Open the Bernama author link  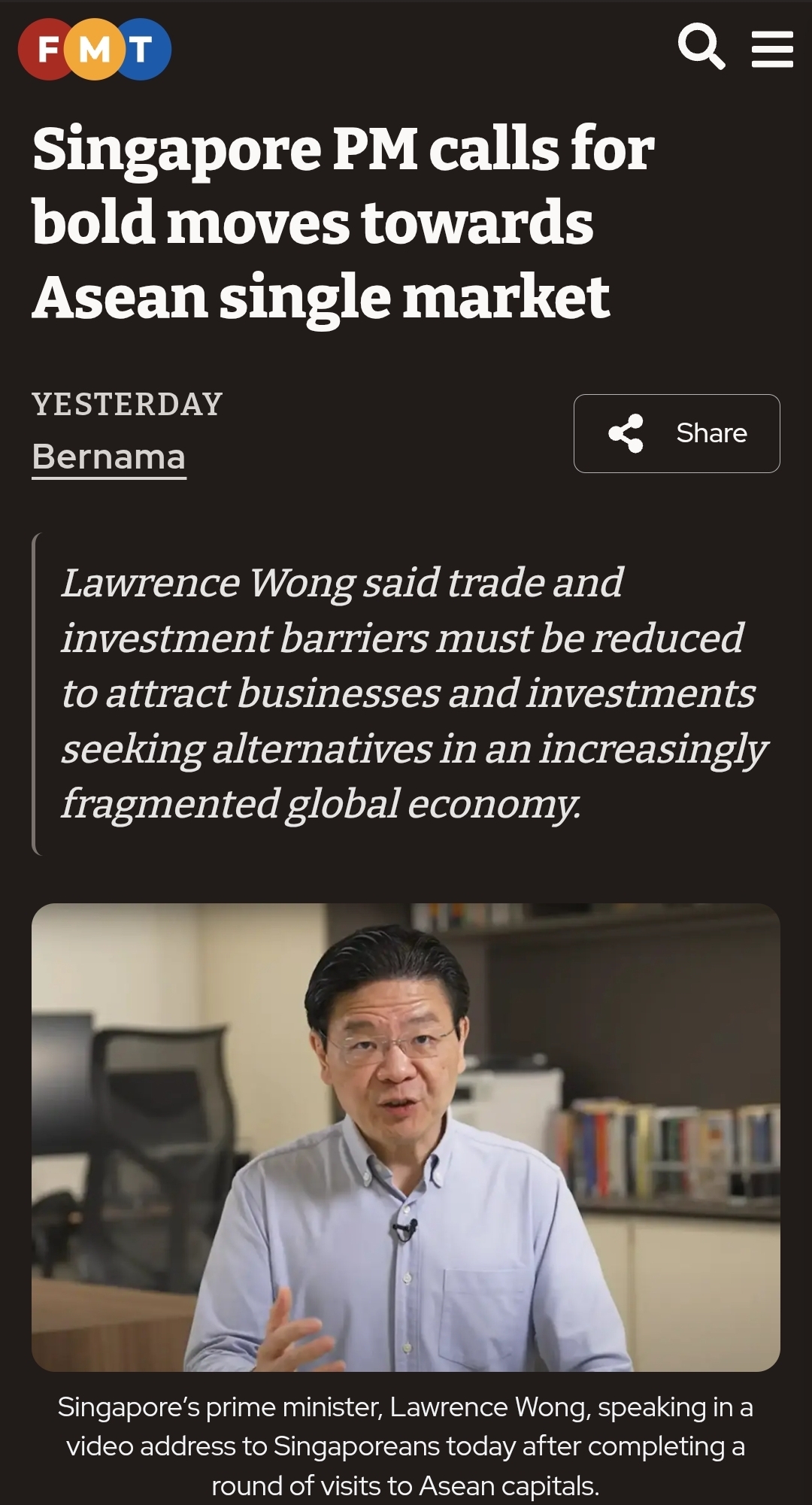pyautogui.click(x=109, y=457)
